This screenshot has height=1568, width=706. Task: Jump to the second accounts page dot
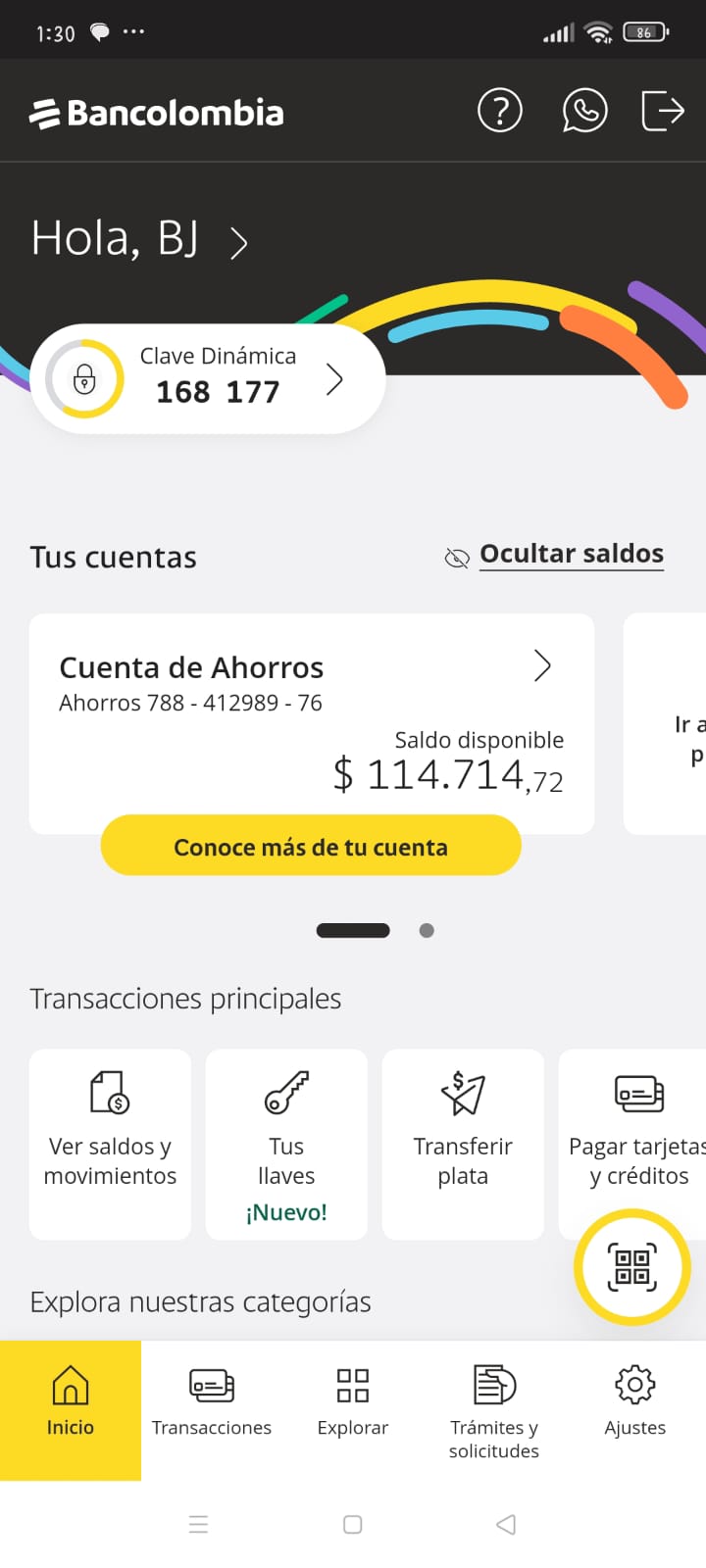tap(427, 930)
